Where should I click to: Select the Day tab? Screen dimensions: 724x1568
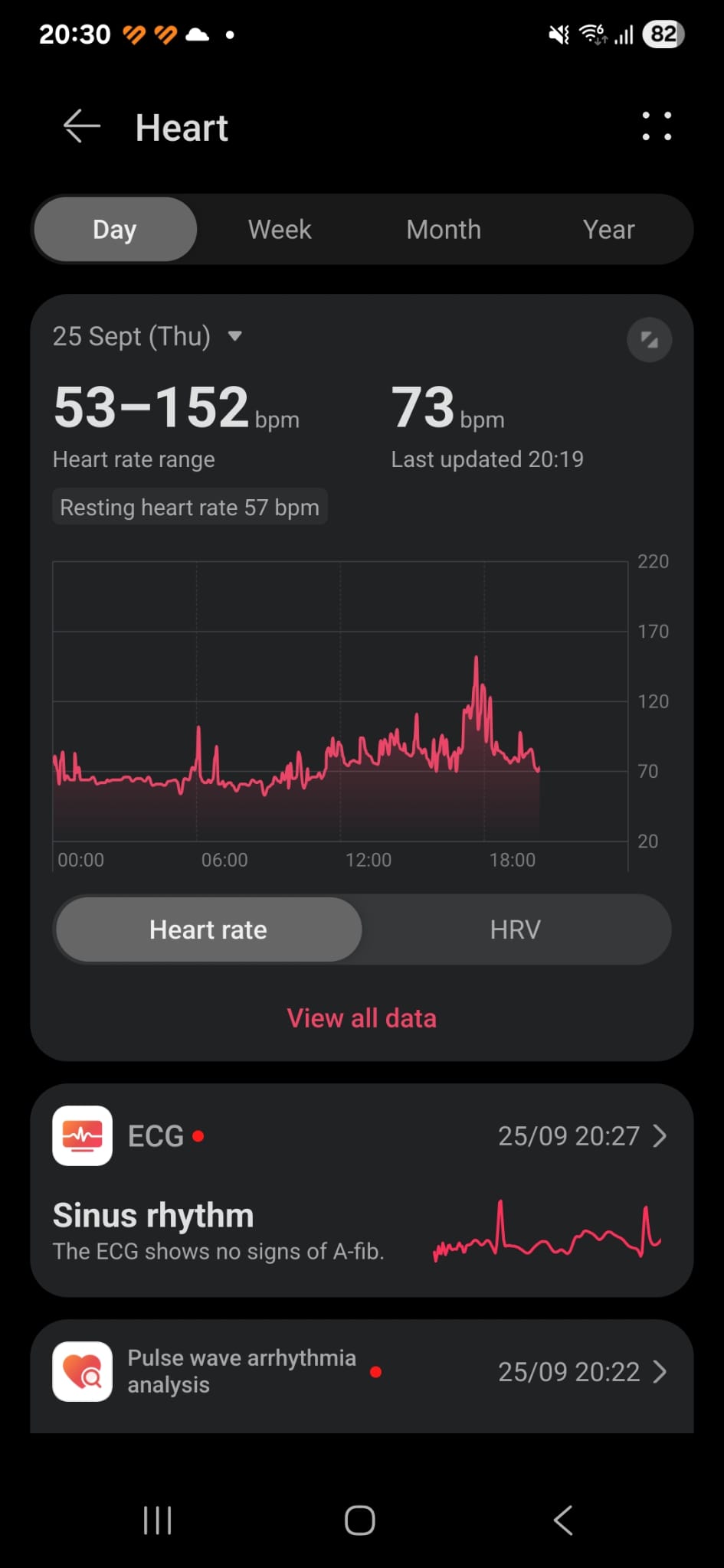[x=115, y=230]
